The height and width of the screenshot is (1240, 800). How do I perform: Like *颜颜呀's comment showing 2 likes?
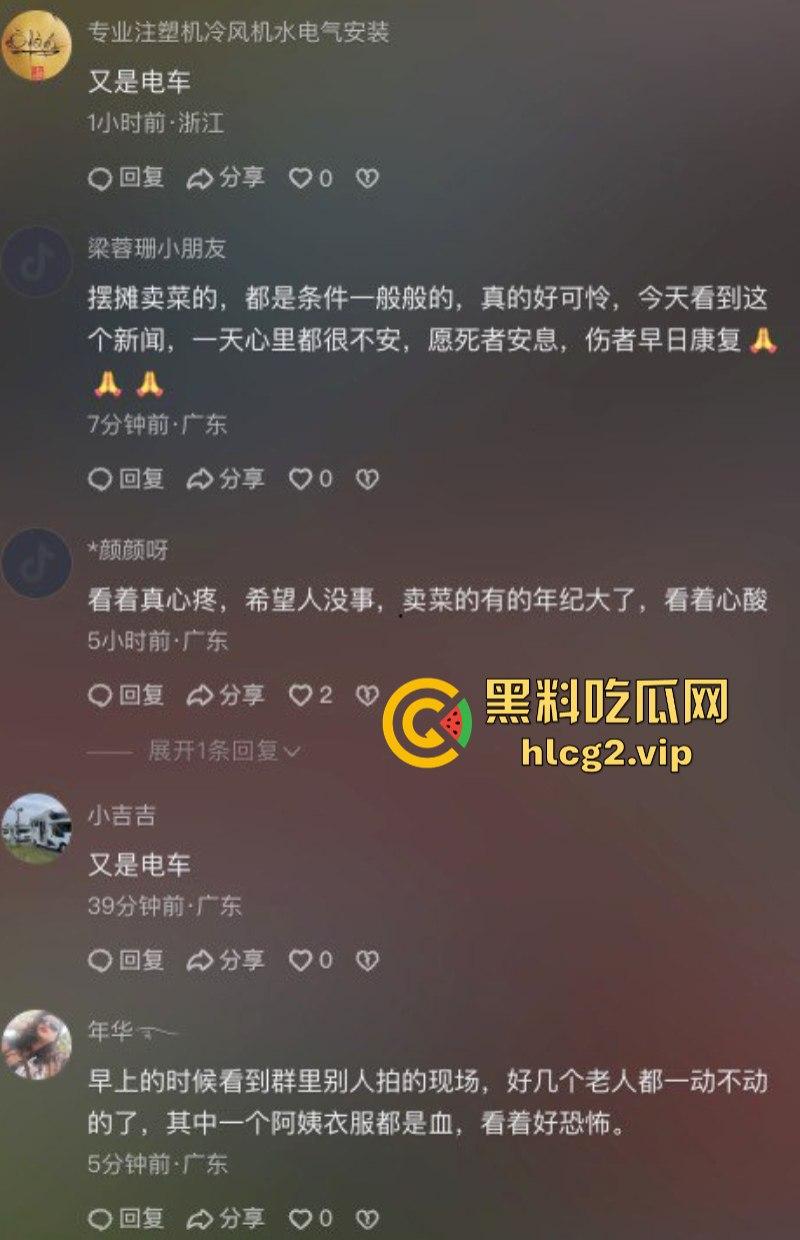tap(300, 696)
